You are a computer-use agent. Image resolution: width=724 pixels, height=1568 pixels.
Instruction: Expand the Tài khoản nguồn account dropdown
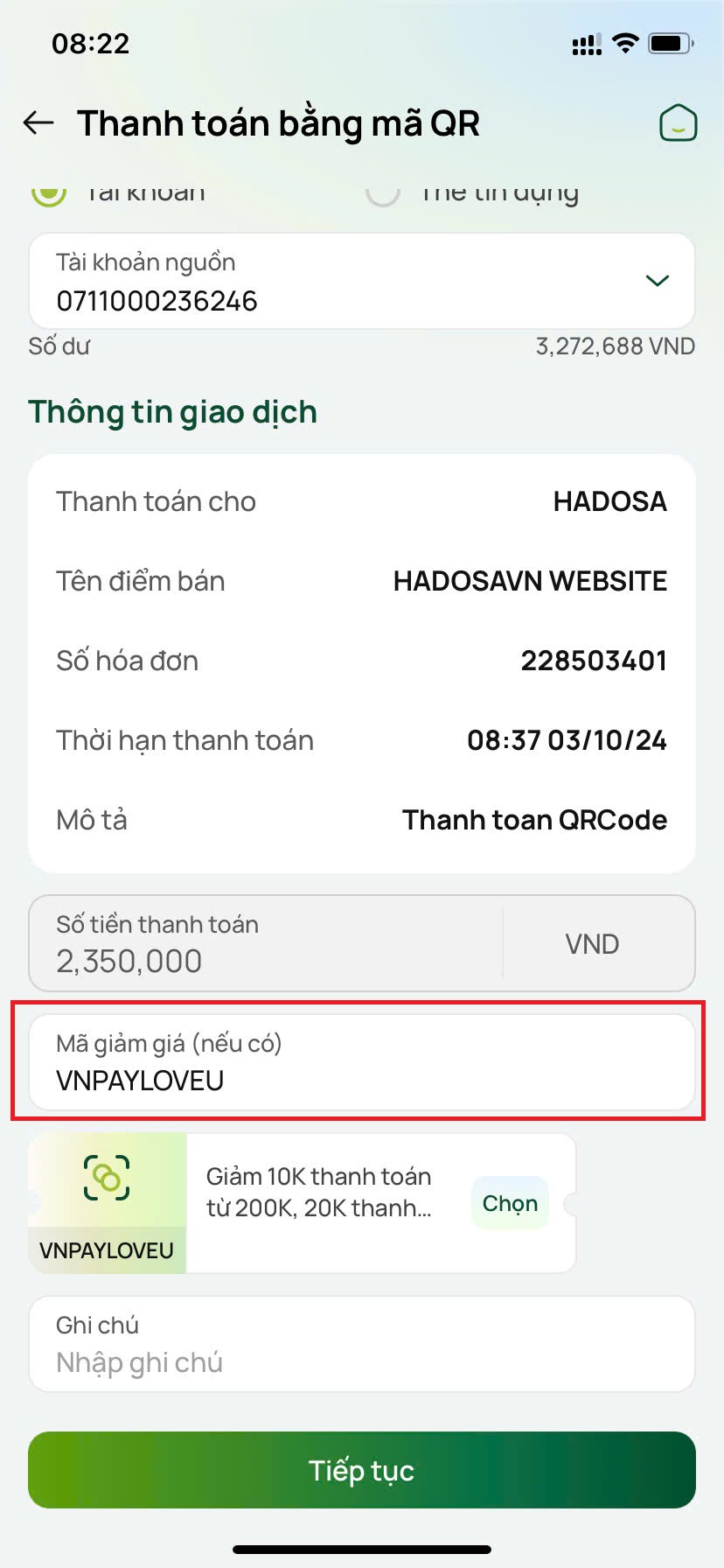pos(657,281)
